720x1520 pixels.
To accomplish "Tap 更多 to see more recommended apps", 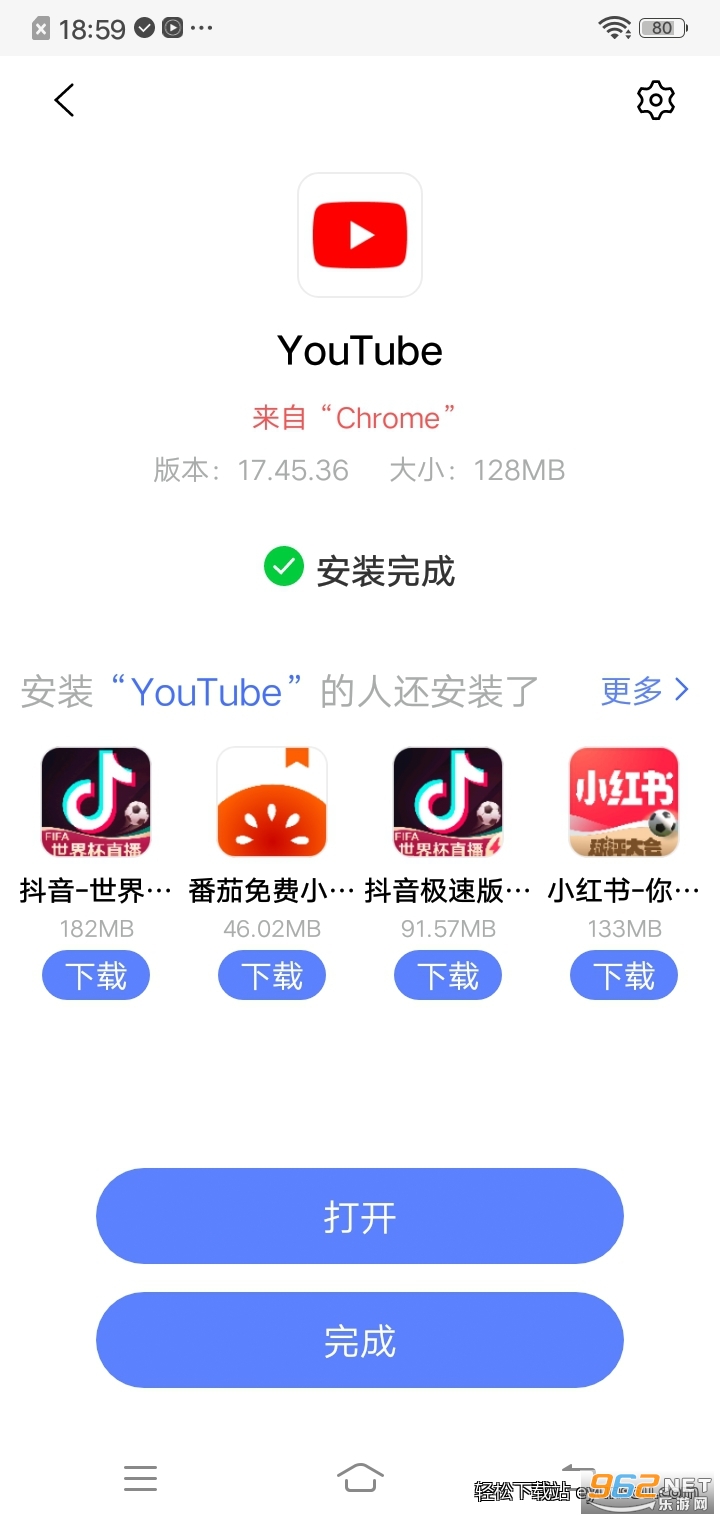I will pyautogui.click(x=644, y=690).
